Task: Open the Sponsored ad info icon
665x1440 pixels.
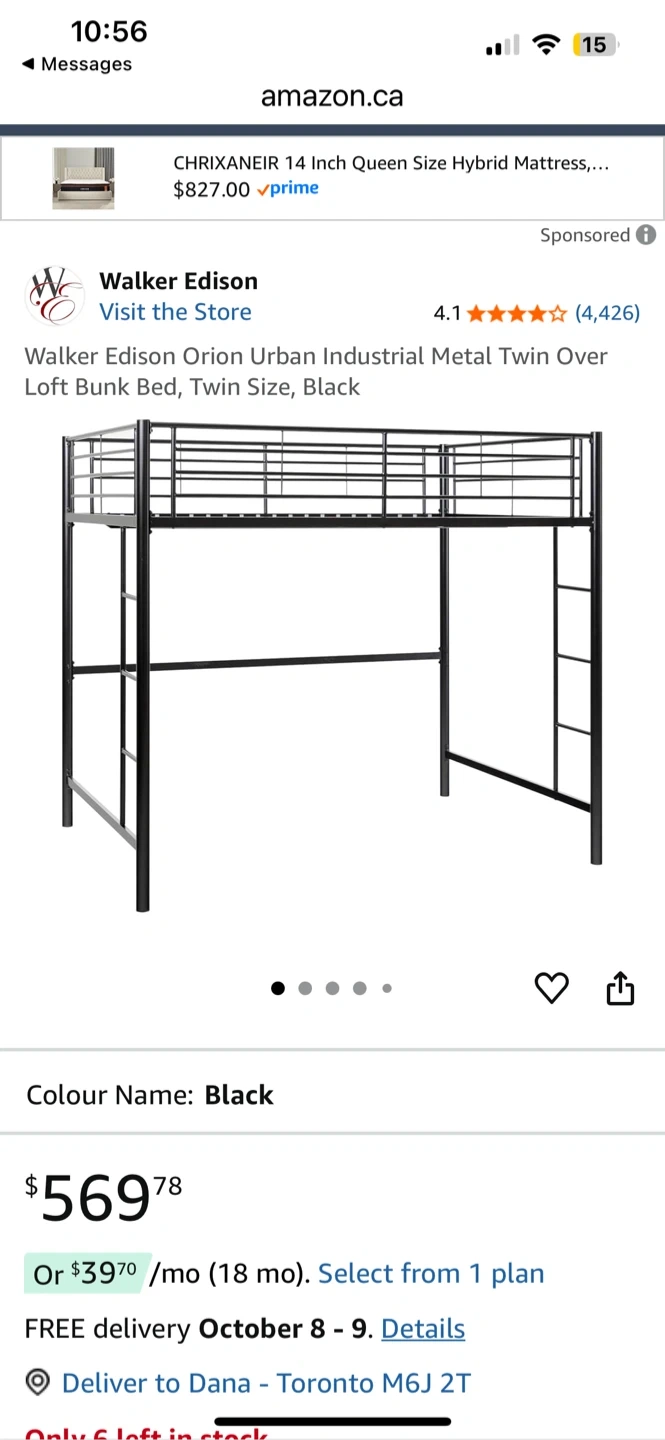Action: (647, 235)
